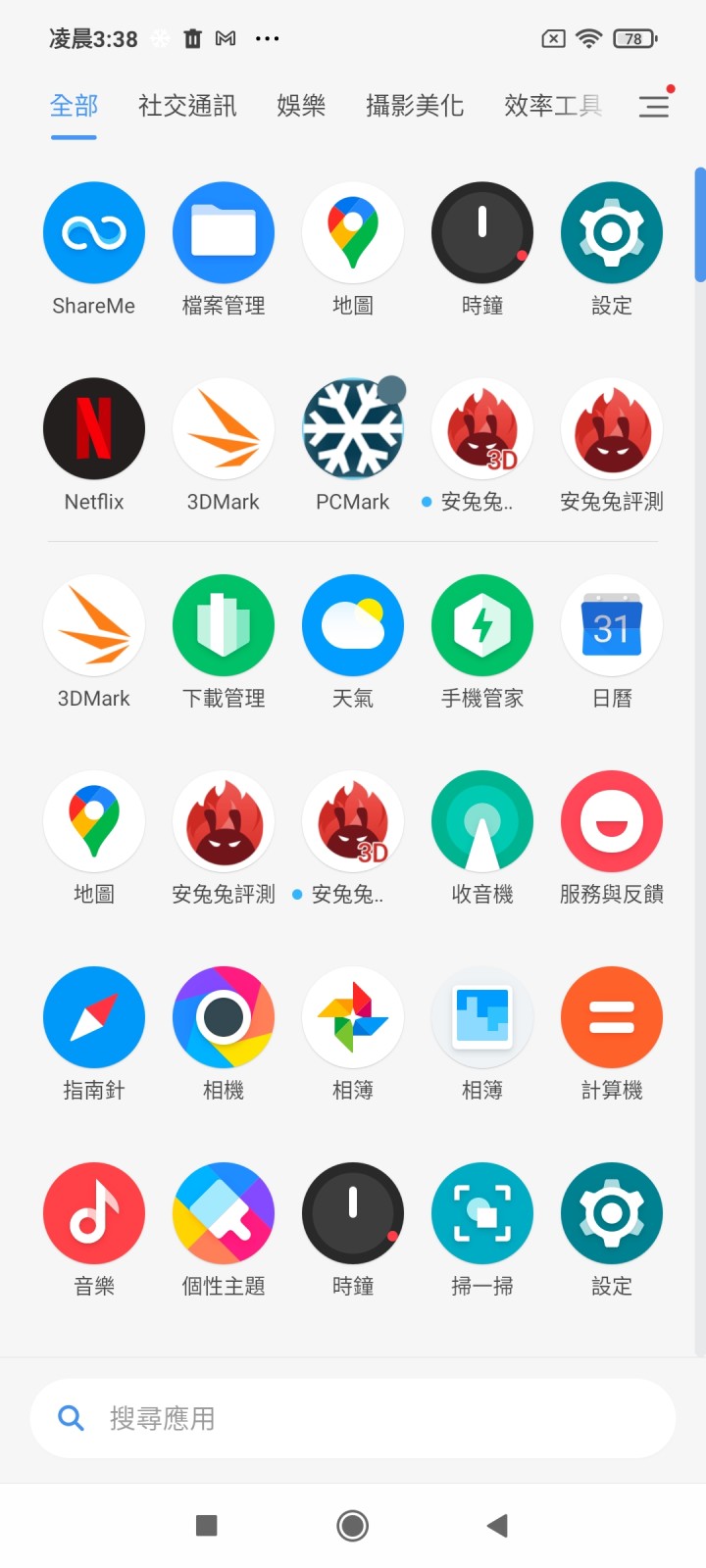
Task: Open the ShareMe app
Action: (x=94, y=233)
